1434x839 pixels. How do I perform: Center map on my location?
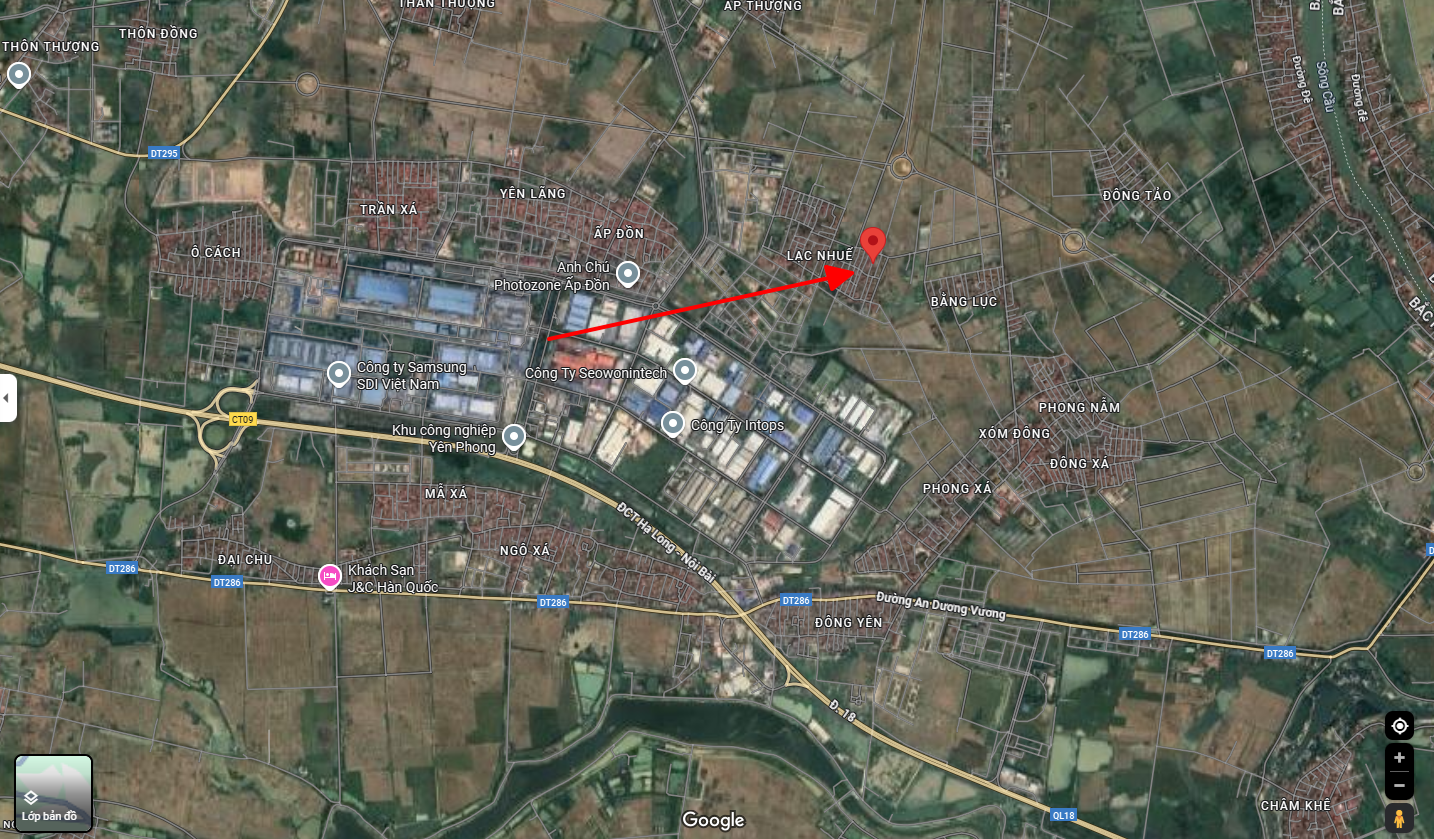click(1399, 726)
